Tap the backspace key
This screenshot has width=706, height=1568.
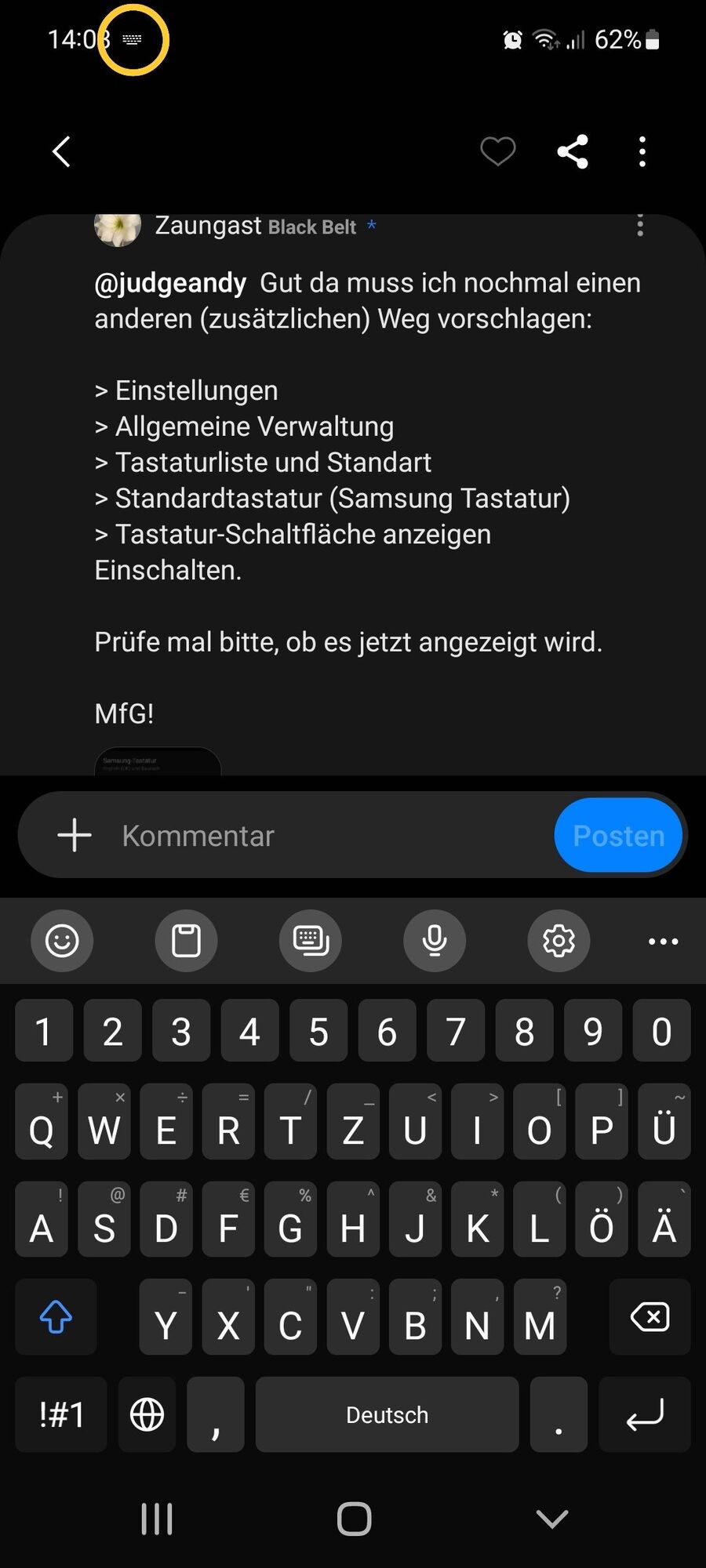[650, 1317]
